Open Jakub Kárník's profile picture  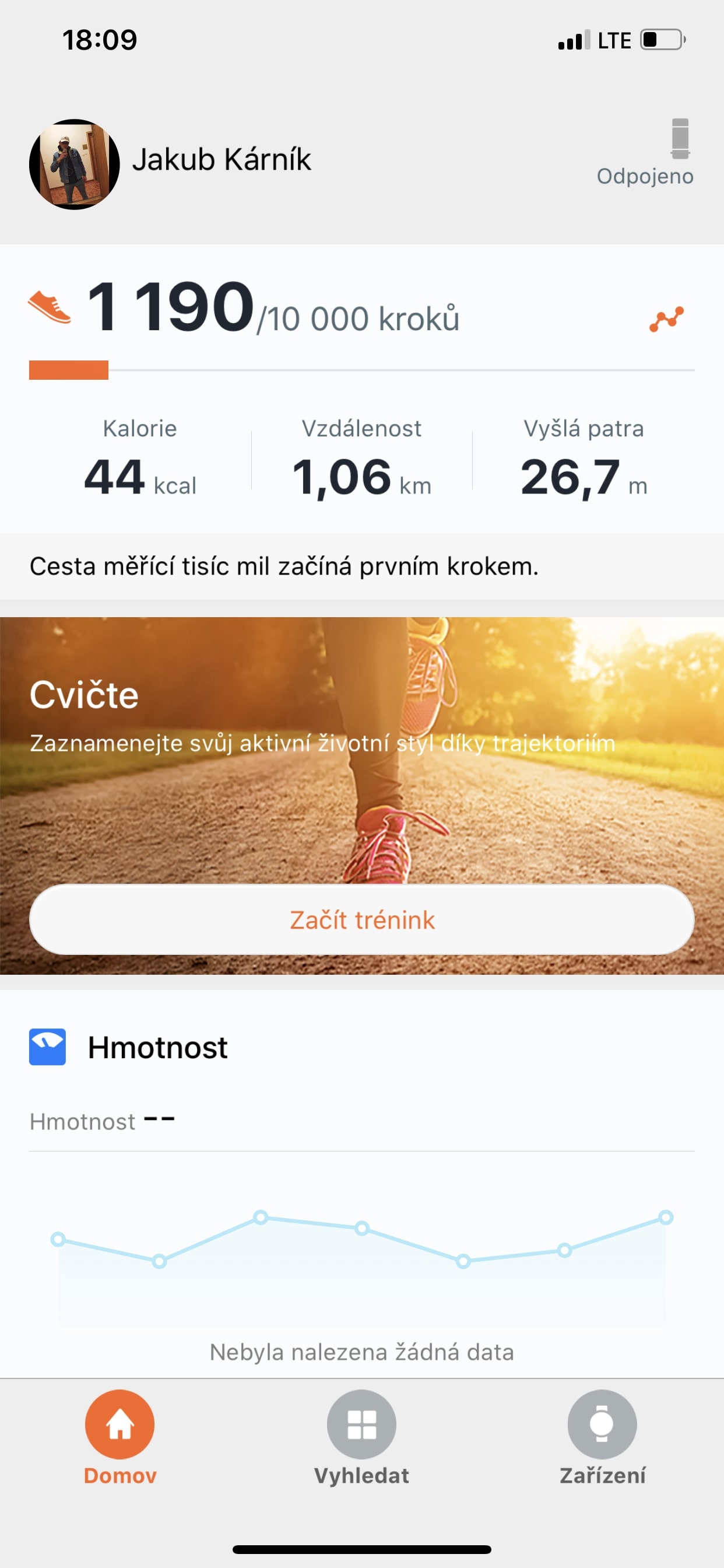[x=74, y=164]
